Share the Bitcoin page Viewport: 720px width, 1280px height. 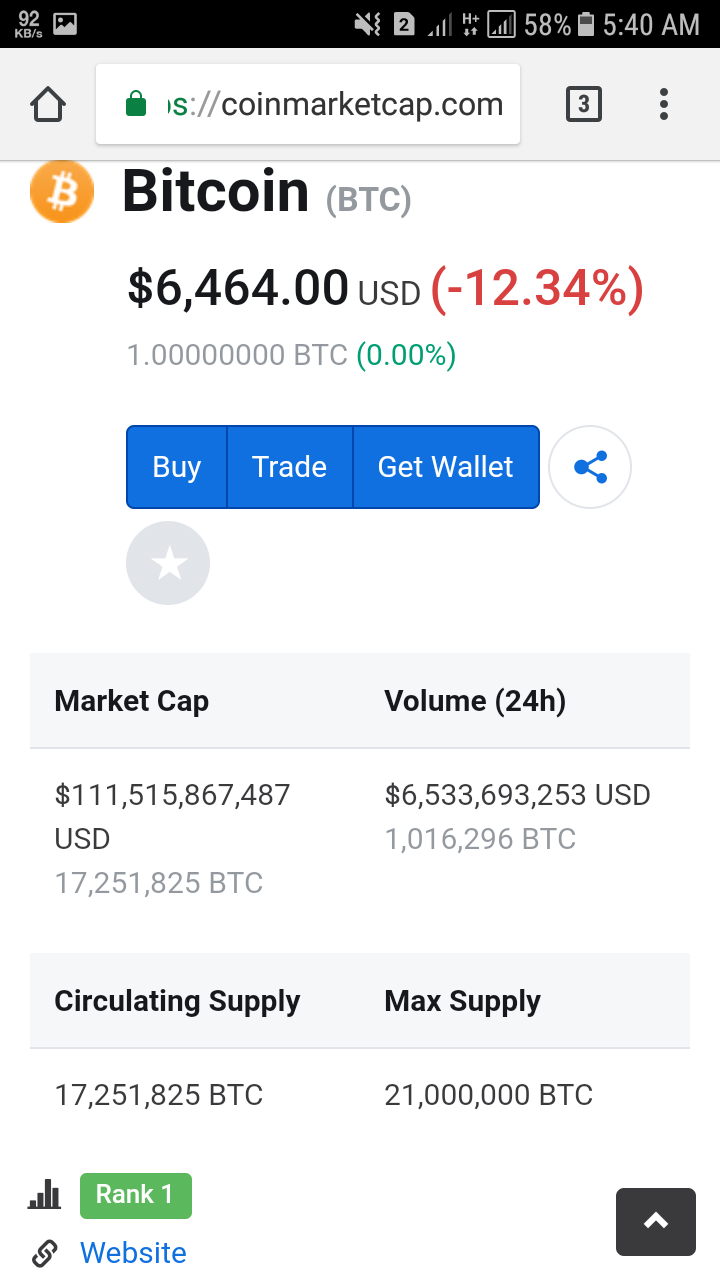coord(590,467)
